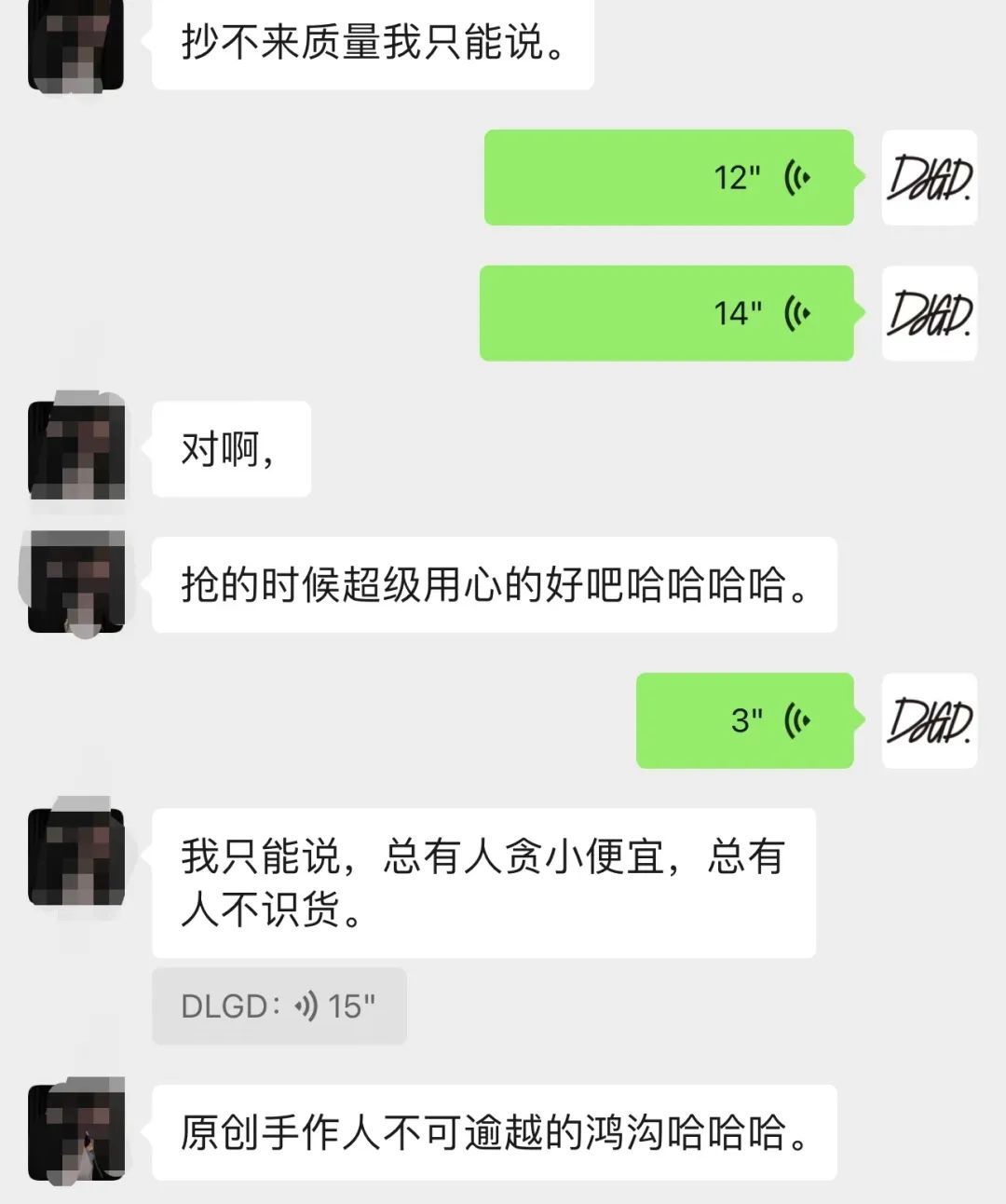Play the 12" voice message
This screenshot has width=1006, height=1204.
pos(669,177)
